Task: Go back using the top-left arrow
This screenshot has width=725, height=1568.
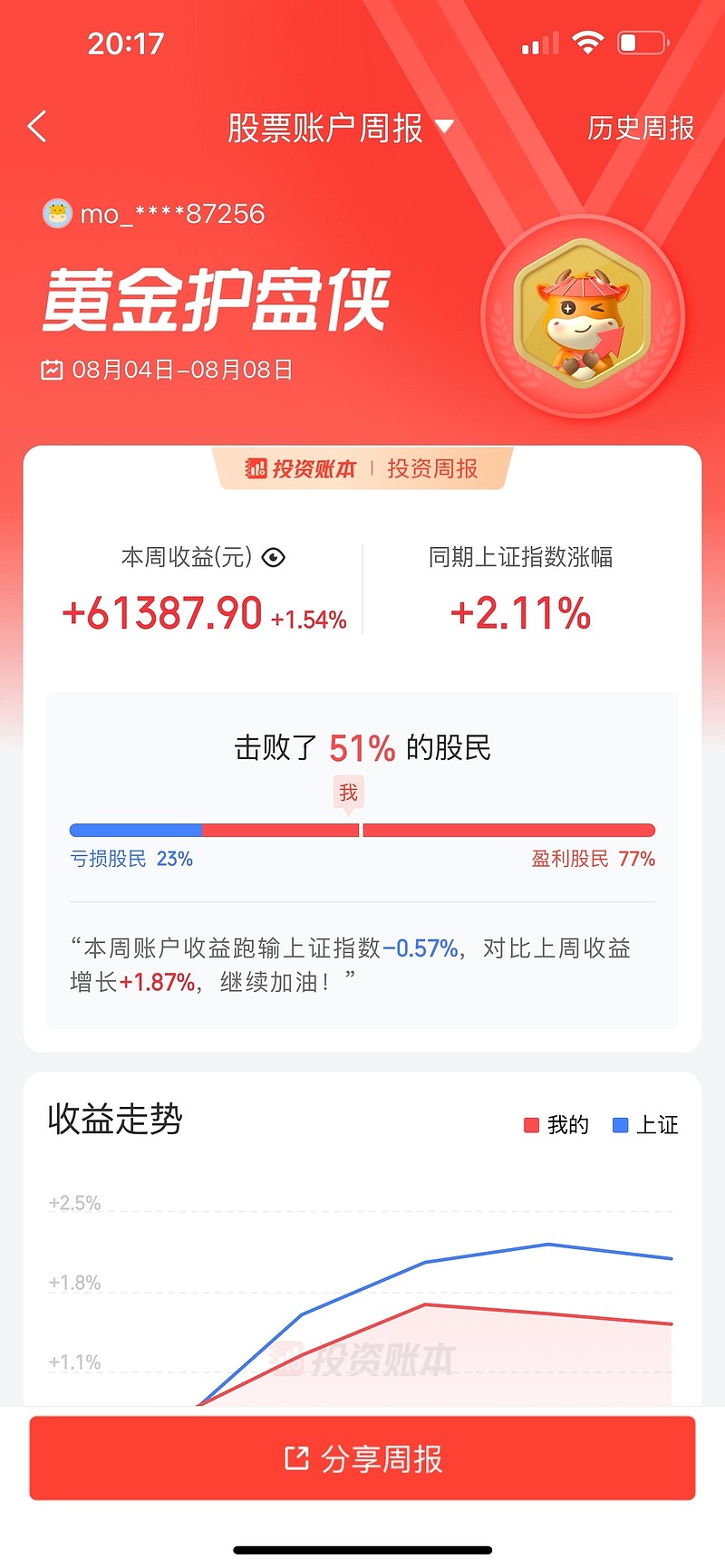Action: tap(37, 127)
